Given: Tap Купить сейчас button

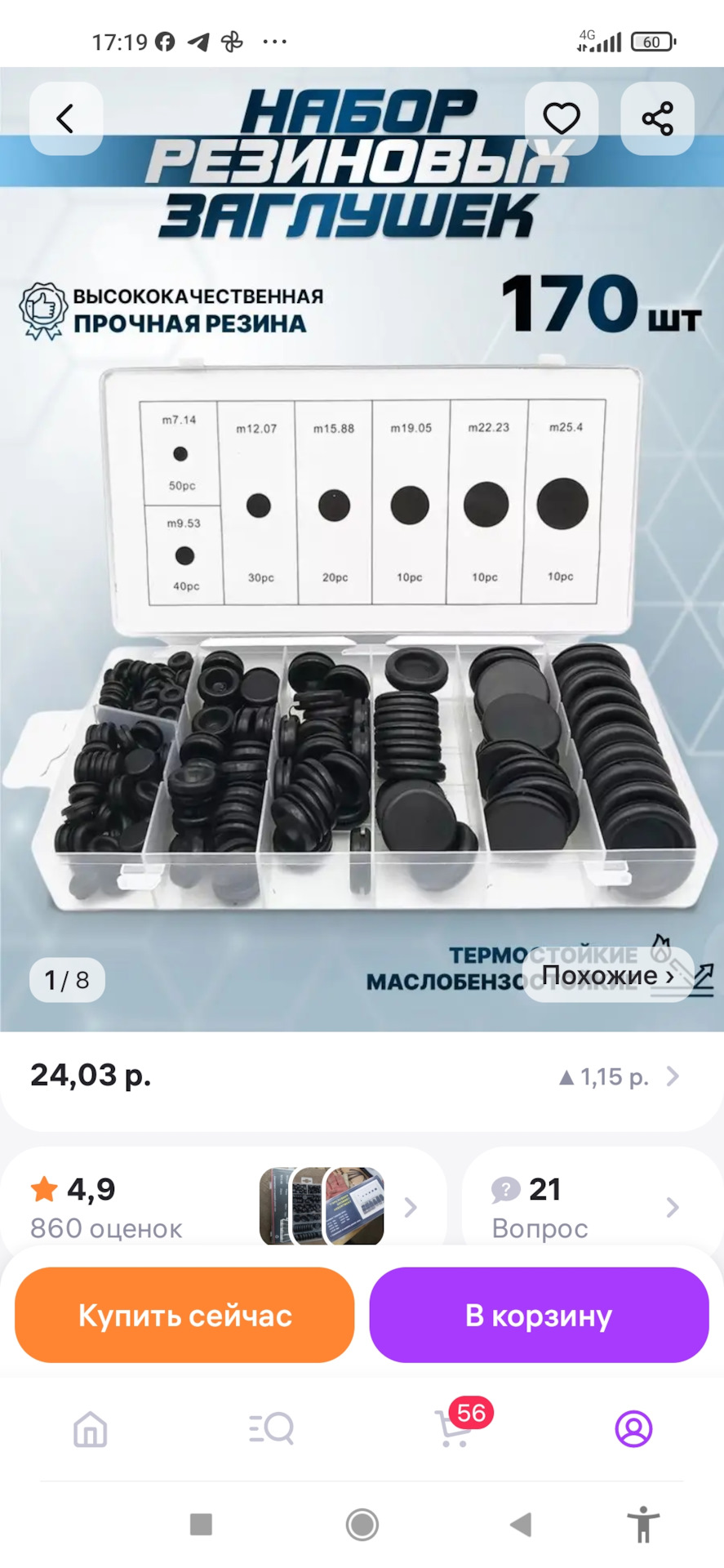Looking at the screenshot, I should 184,1315.
